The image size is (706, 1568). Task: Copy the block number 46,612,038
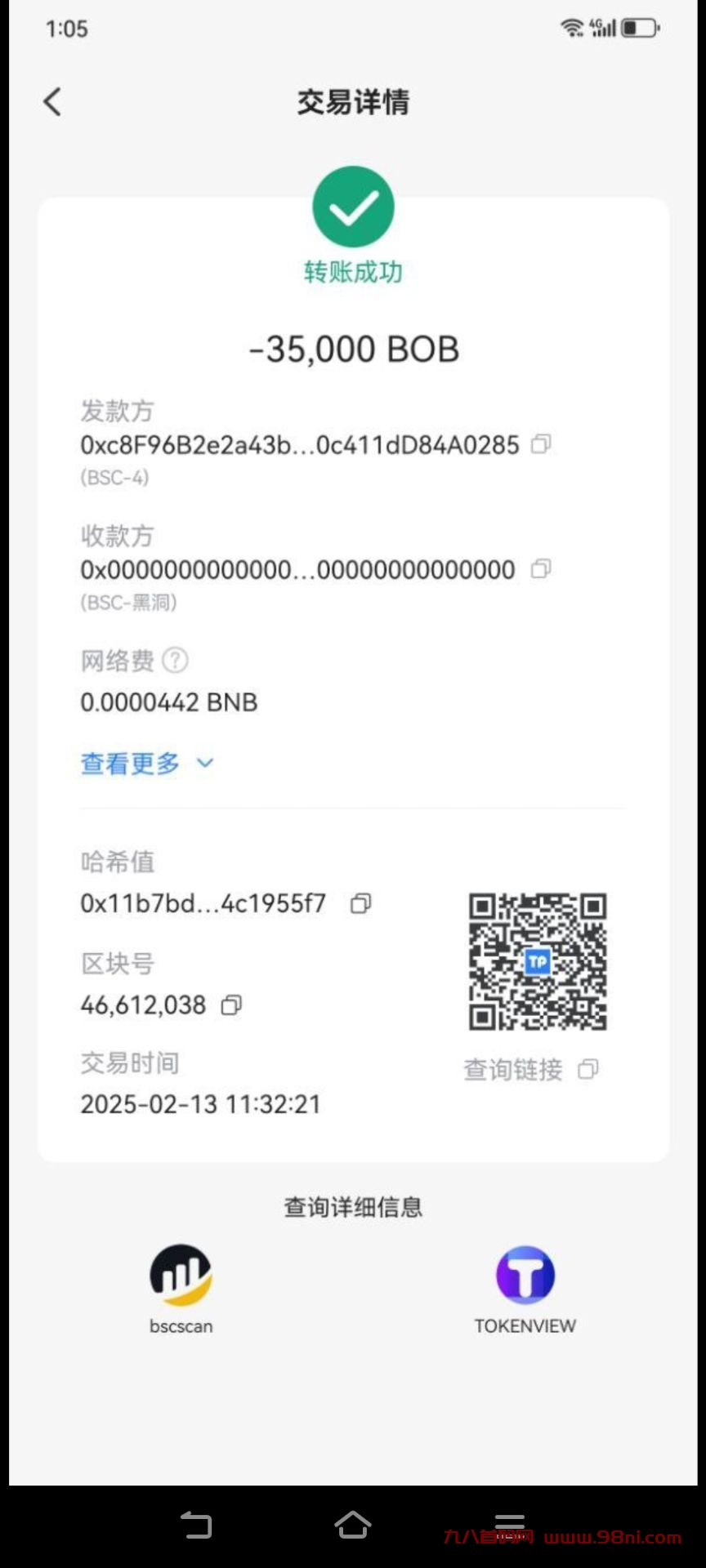click(x=230, y=1005)
